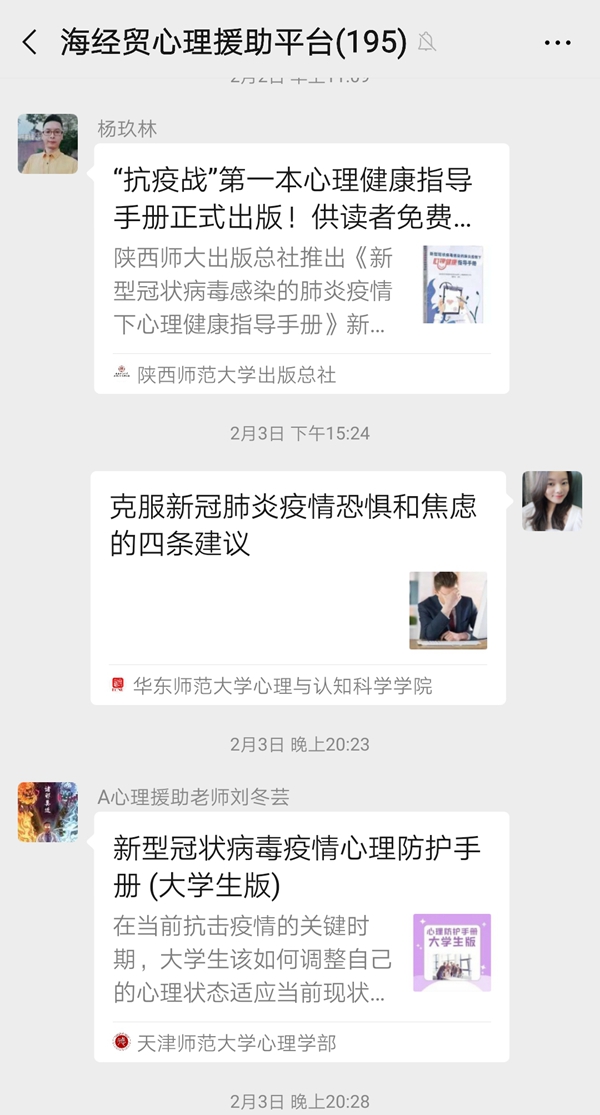
Task: Tap the avatar beside the 华东师范大学 article
Action: pos(552,501)
